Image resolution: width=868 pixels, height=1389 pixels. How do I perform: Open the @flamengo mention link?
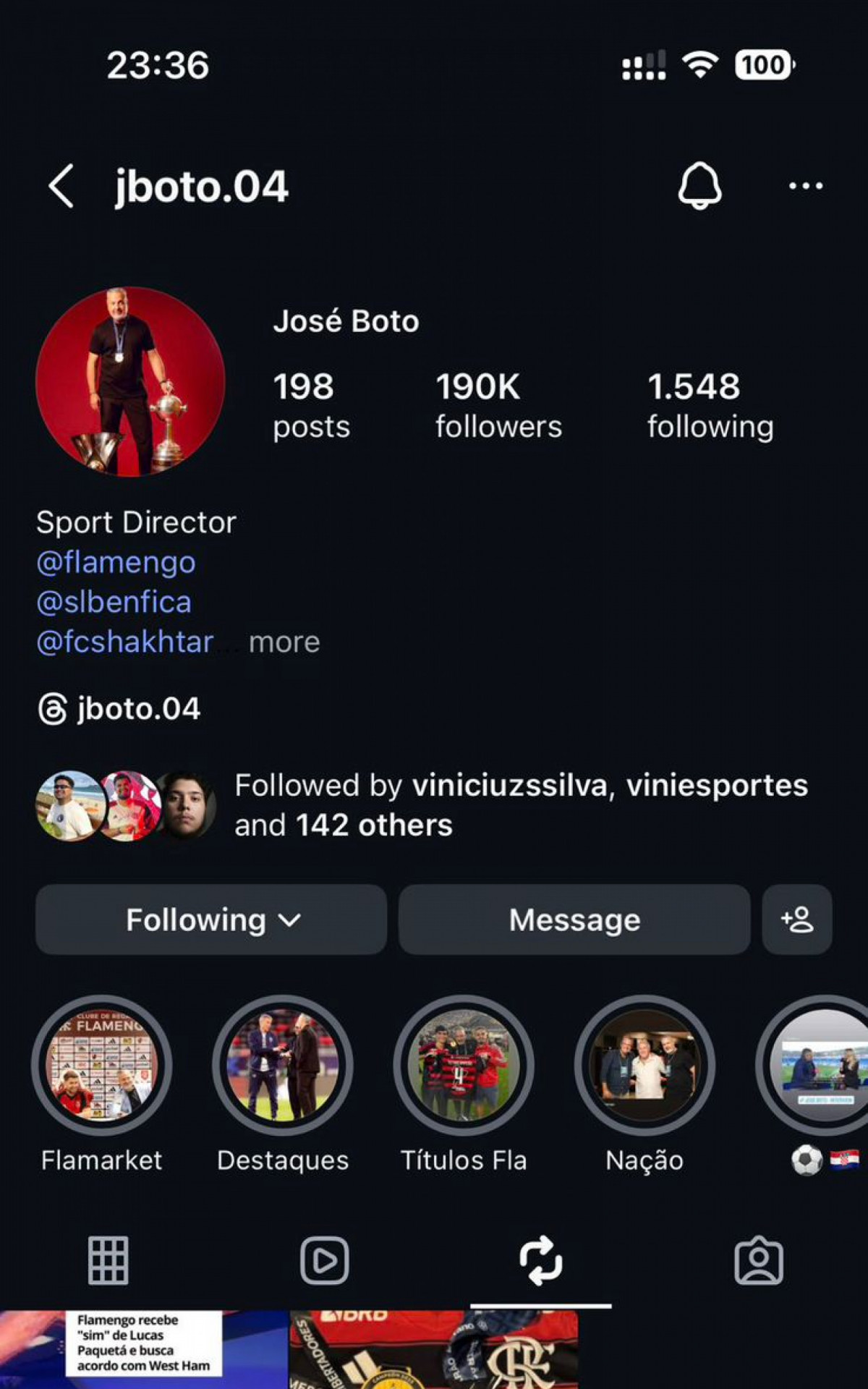pyautogui.click(x=116, y=562)
